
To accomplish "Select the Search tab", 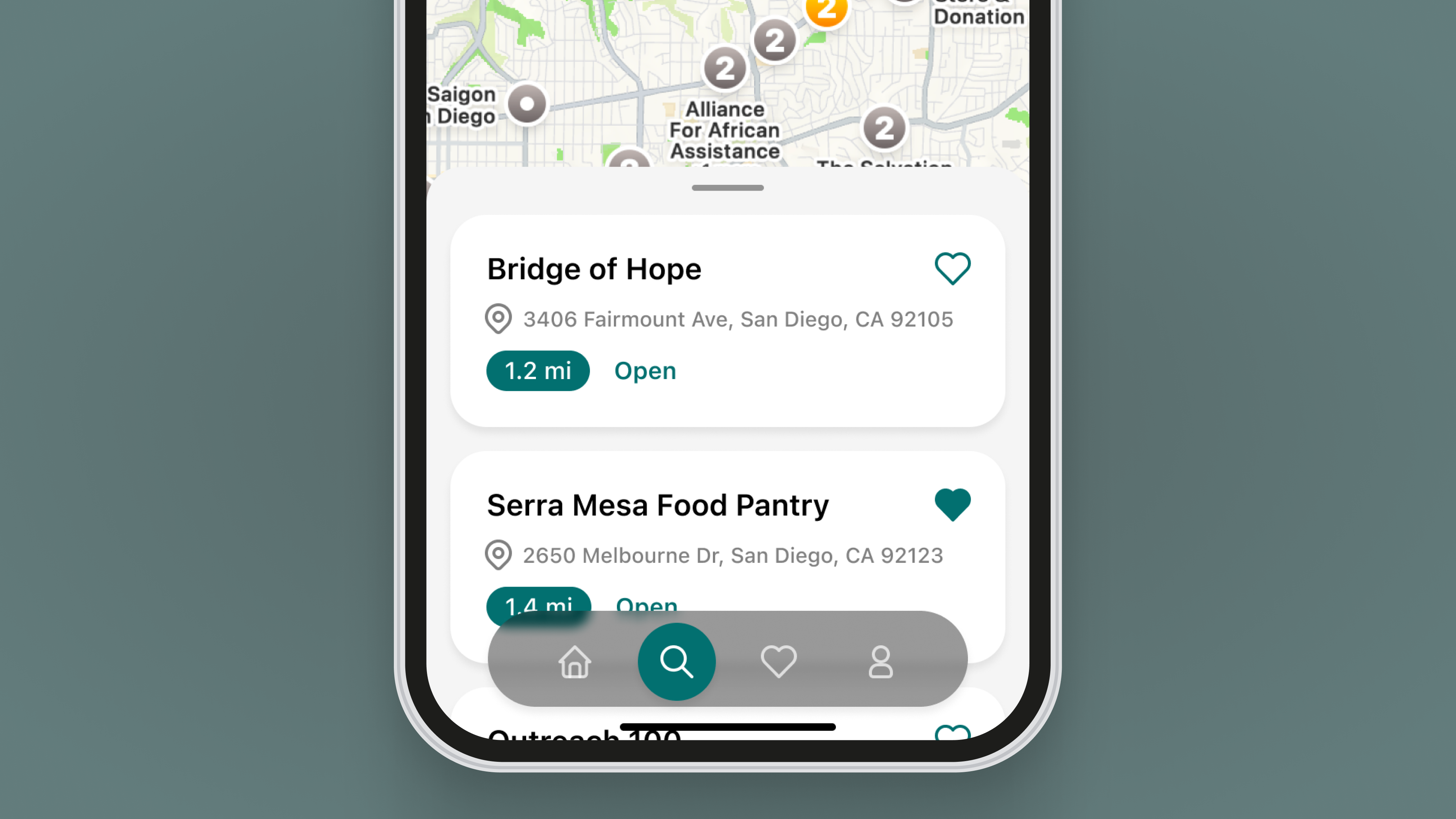I will [677, 661].
